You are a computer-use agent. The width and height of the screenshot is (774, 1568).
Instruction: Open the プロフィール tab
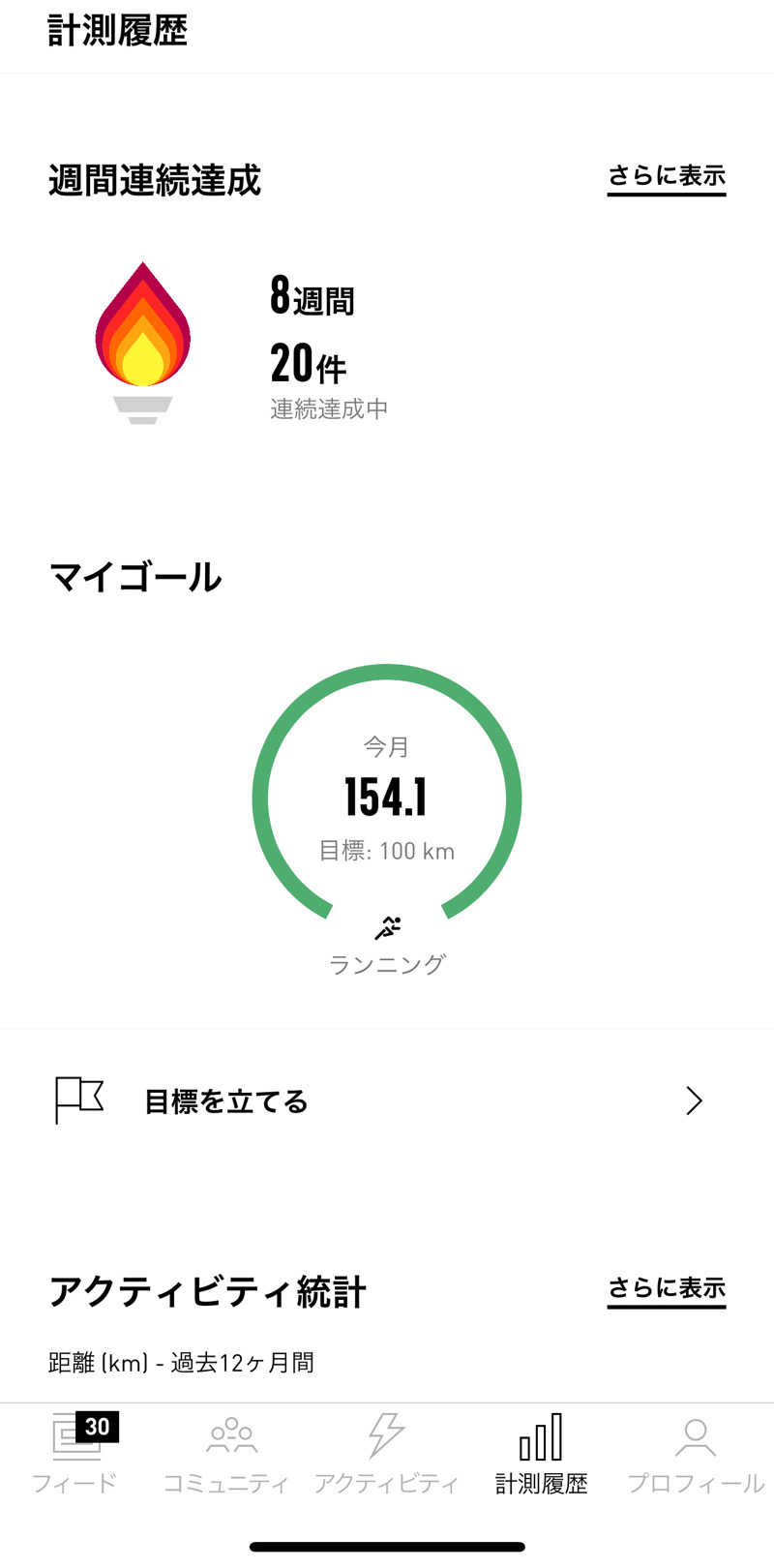point(695,1452)
